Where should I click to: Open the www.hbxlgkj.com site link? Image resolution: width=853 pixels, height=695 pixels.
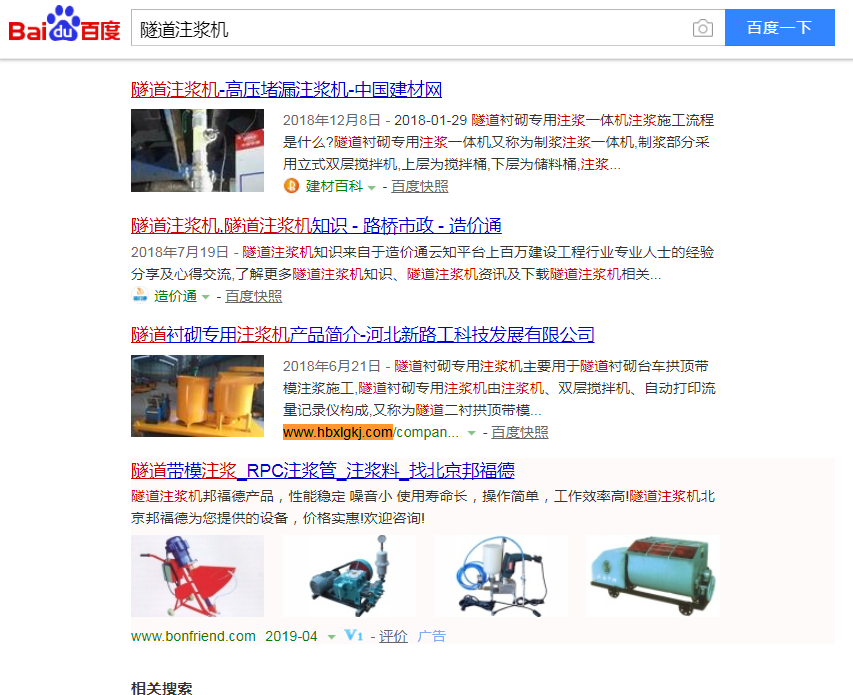337,432
